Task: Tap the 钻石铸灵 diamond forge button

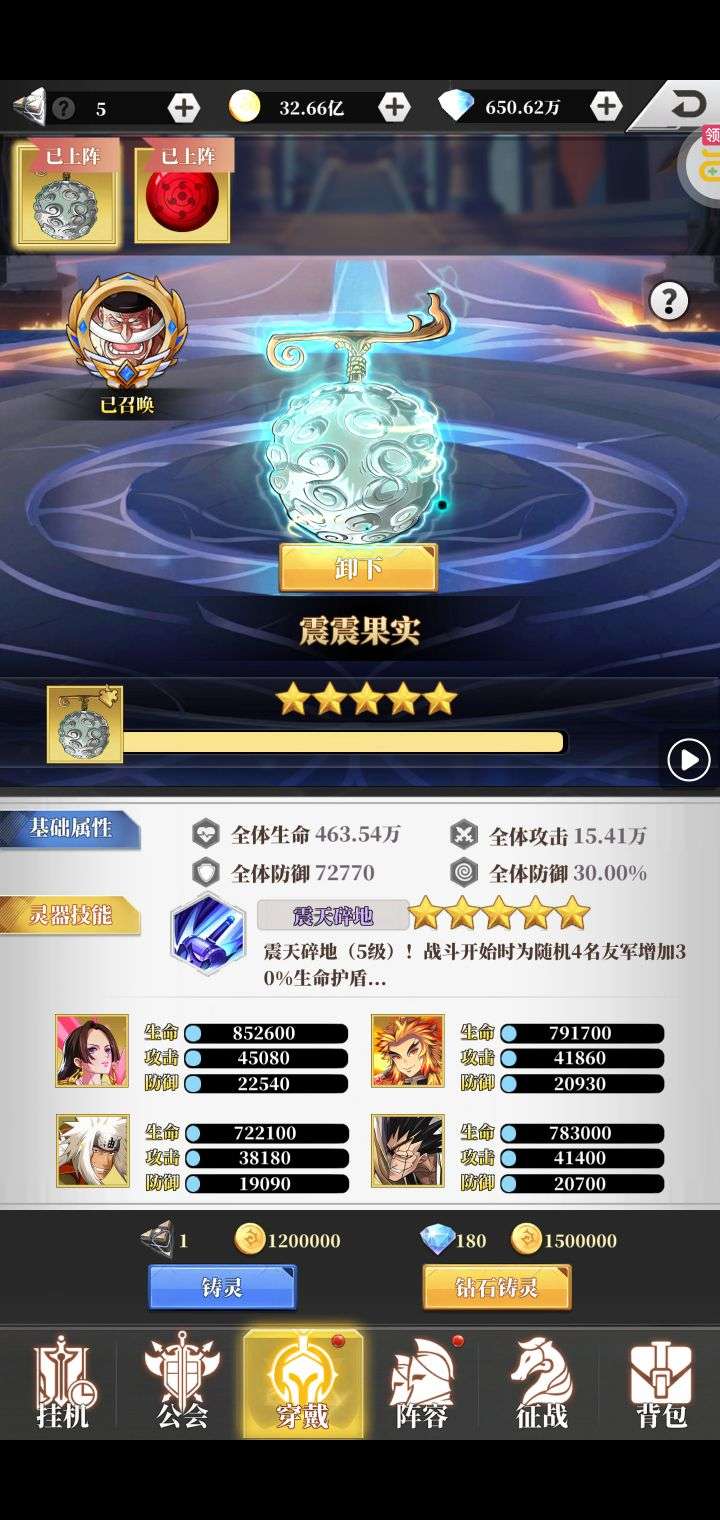Action: click(497, 1288)
